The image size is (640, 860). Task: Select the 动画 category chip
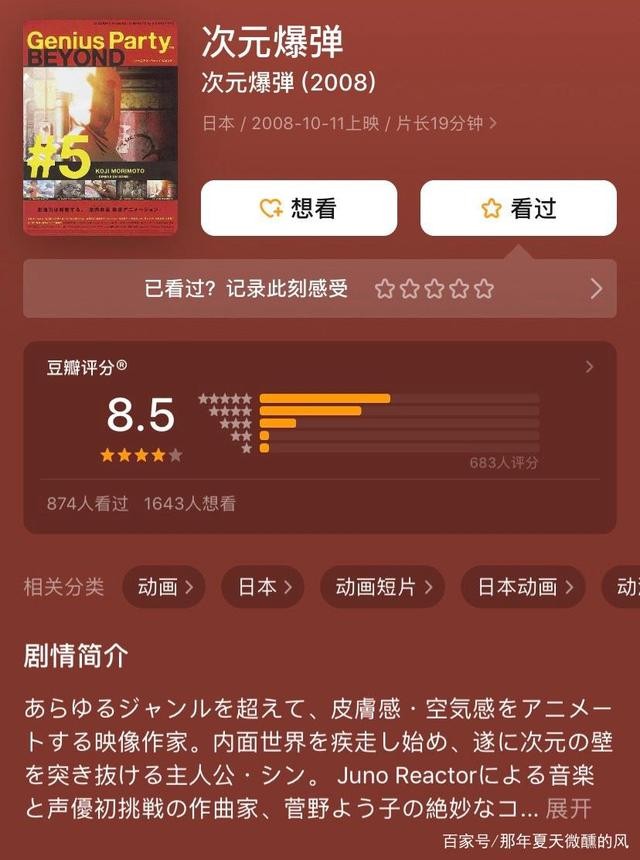click(x=164, y=587)
